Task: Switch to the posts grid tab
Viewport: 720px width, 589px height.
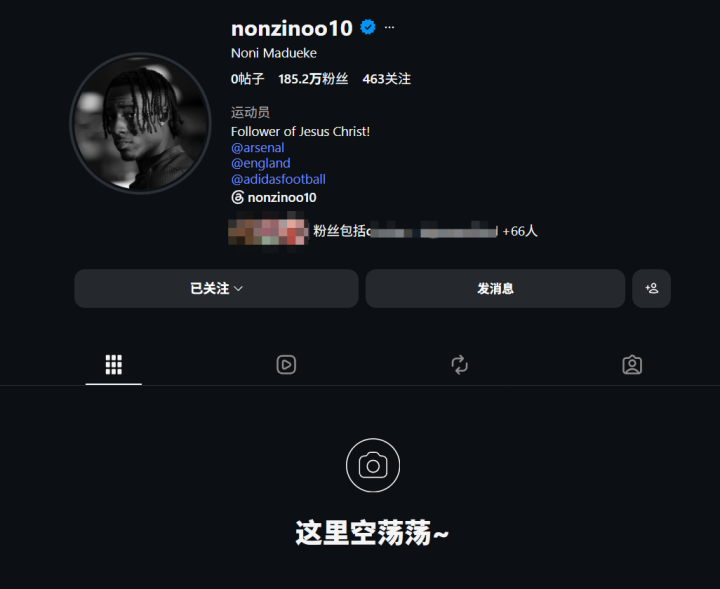Action: pos(113,365)
